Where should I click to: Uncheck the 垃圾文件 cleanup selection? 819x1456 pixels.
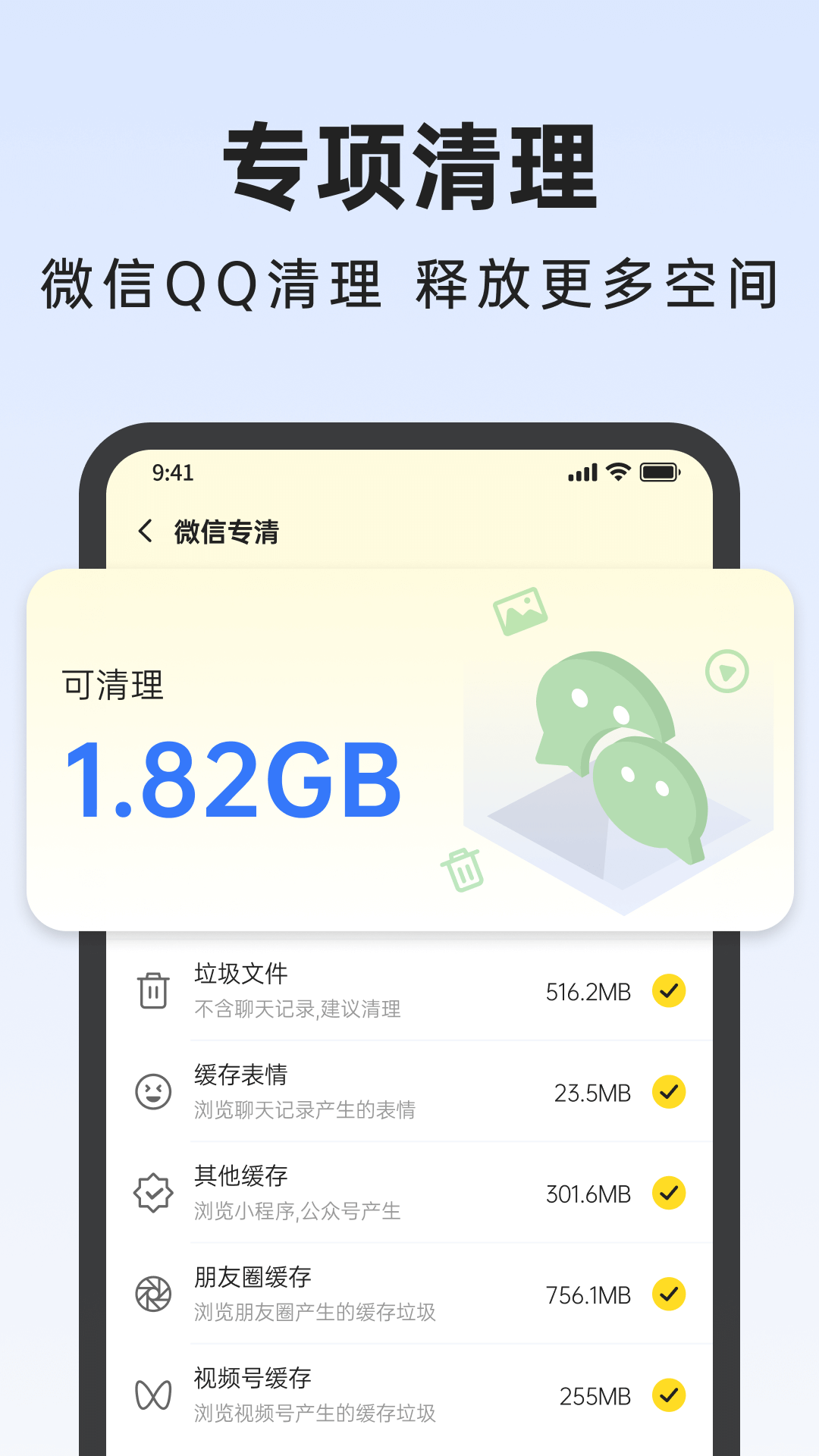coord(668,991)
